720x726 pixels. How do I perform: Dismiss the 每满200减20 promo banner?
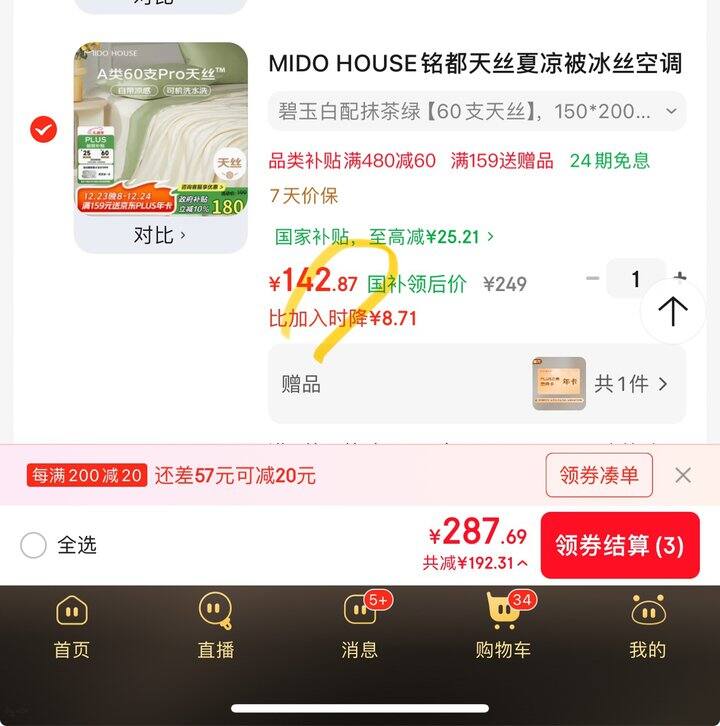(x=683, y=475)
